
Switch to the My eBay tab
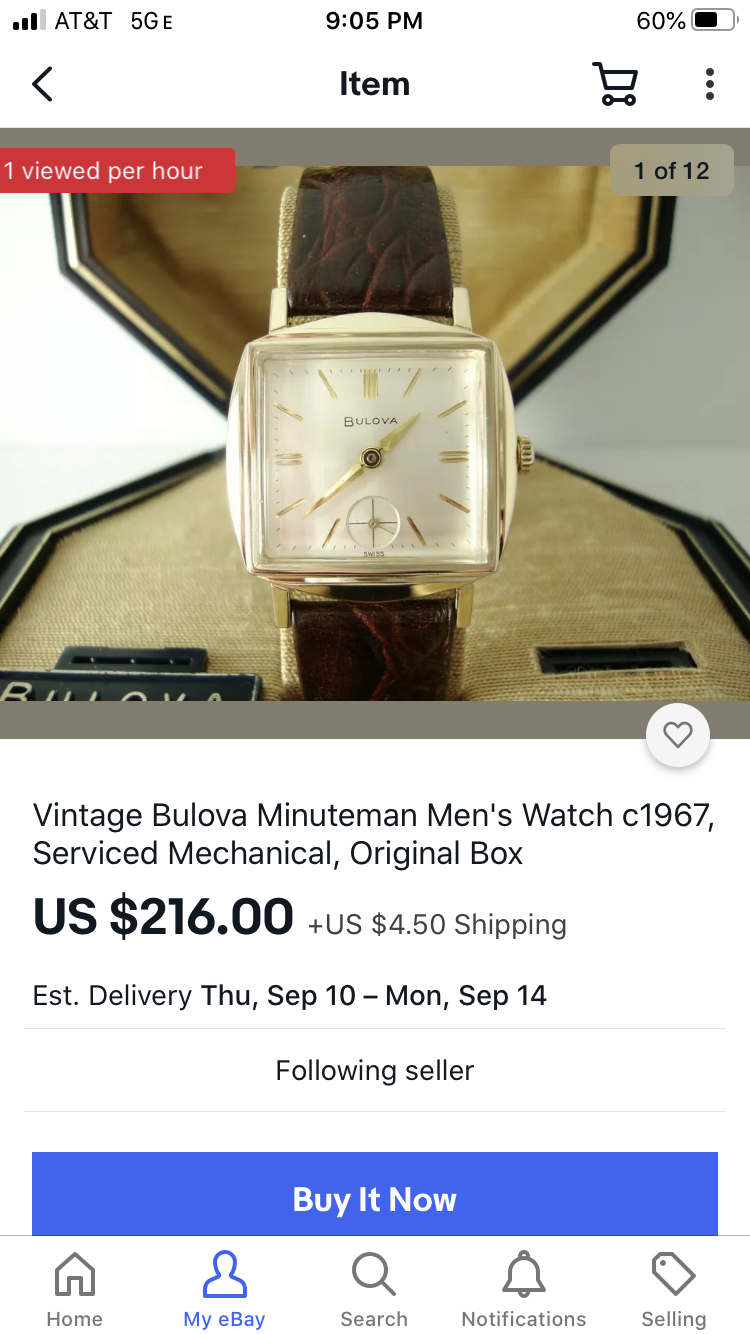(224, 1290)
